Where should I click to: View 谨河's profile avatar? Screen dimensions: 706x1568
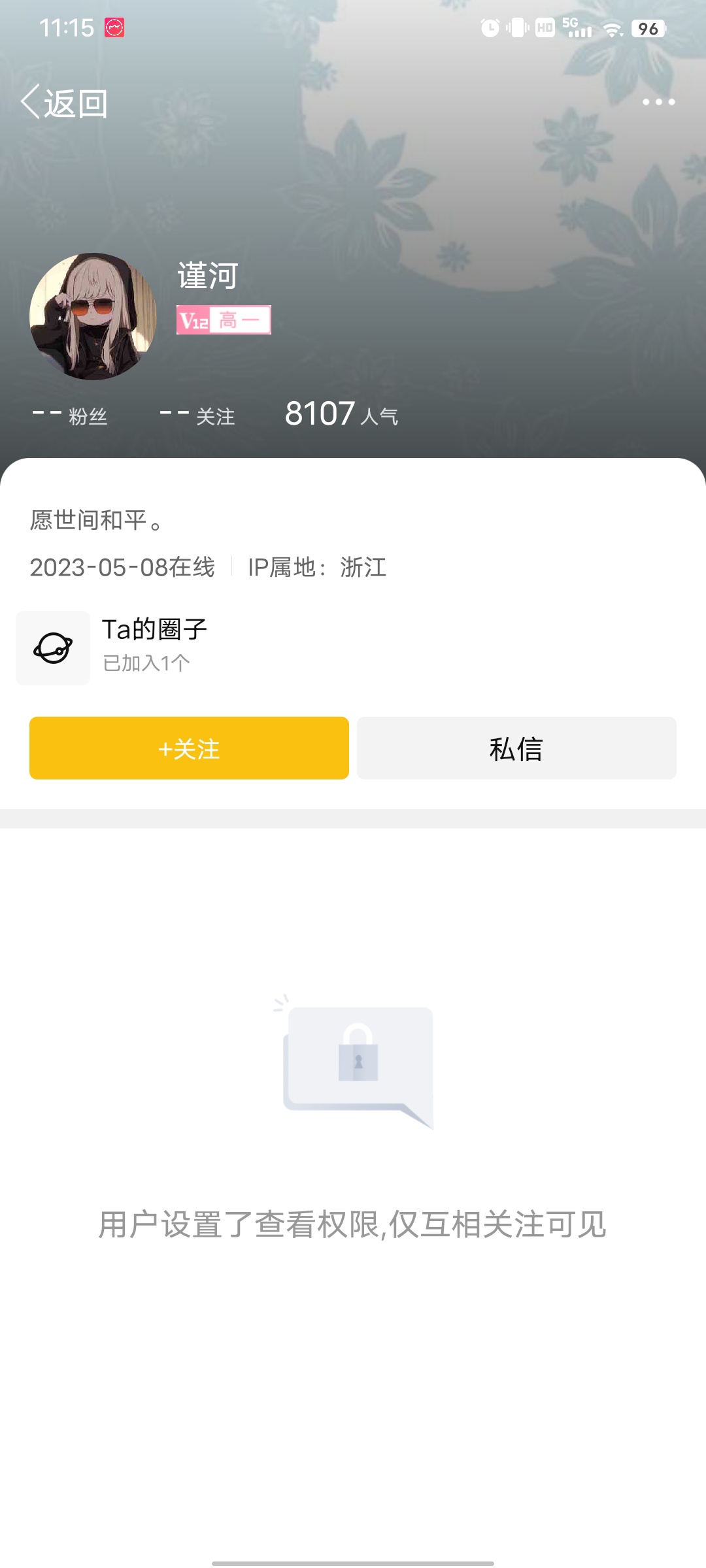93,316
